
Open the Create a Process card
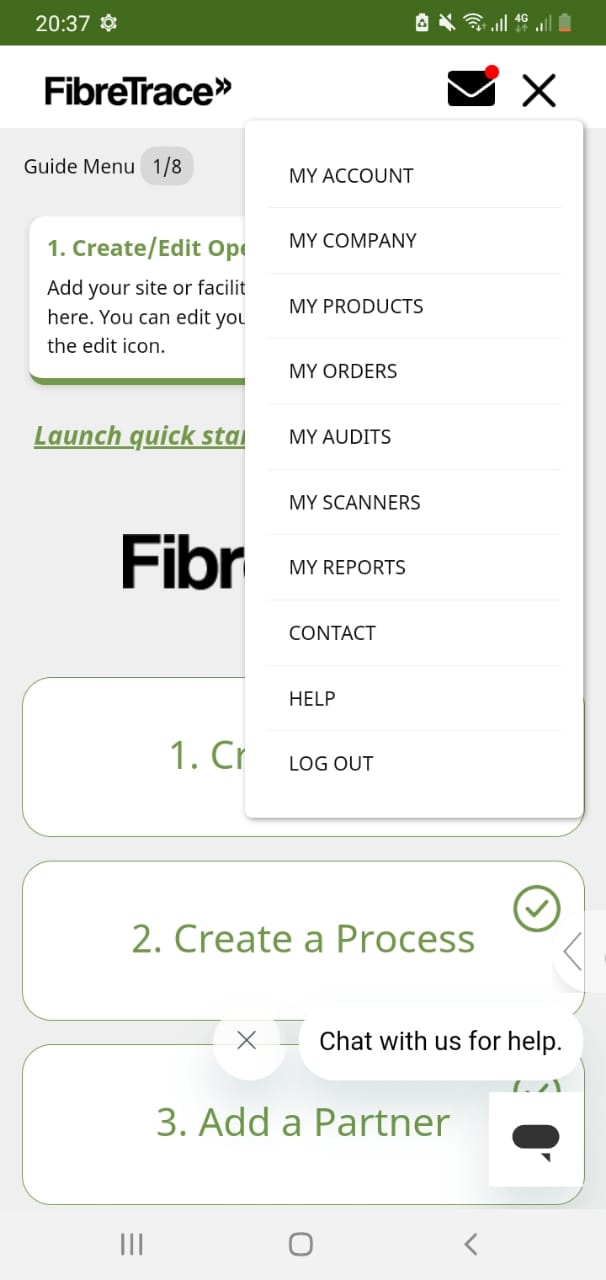(303, 940)
